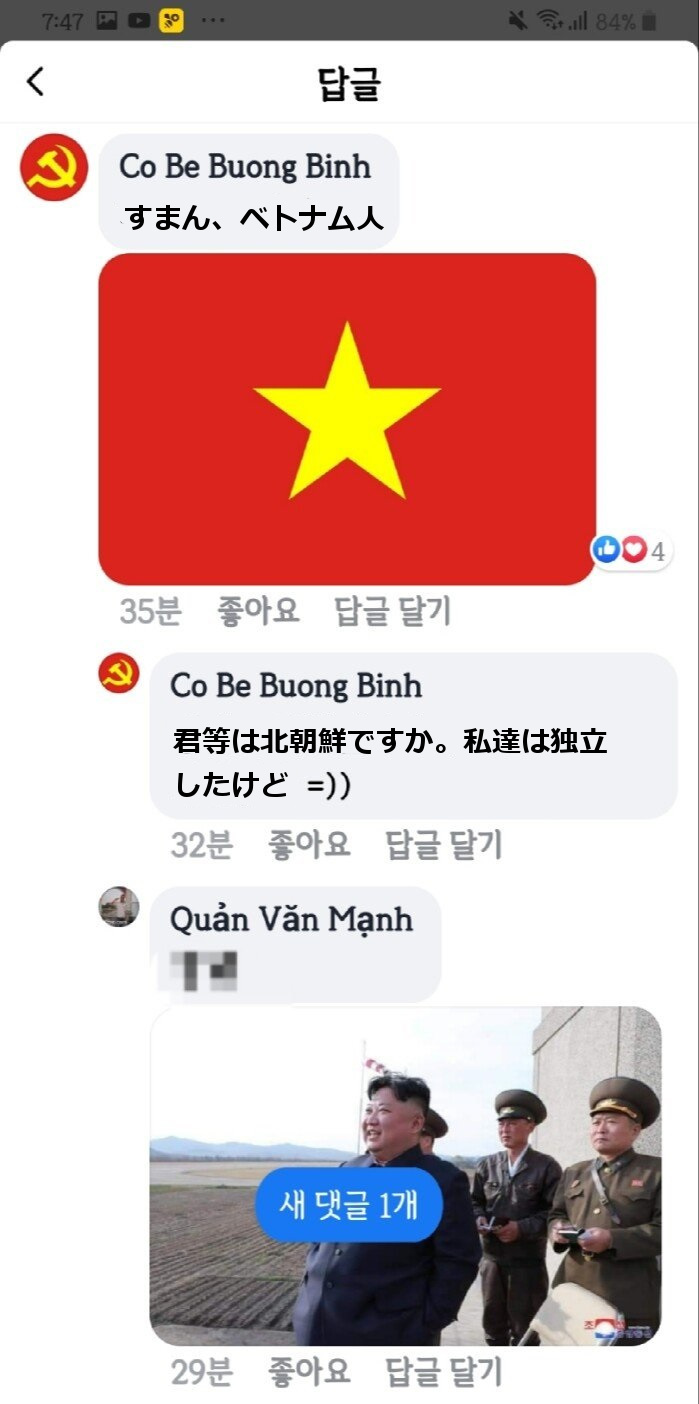This screenshot has height=1404, width=699.
Task: Open Quản Văn Mạnh's profile via name
Action: pyautogui.click(x=291, y=918)
